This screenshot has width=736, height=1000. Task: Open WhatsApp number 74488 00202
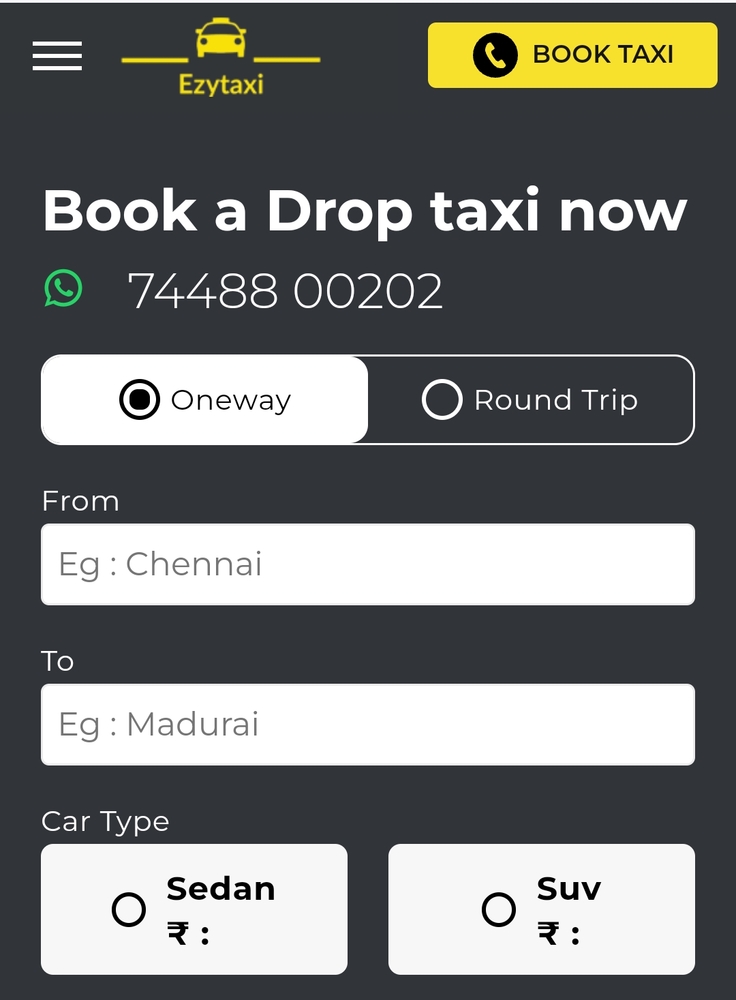pos(284,291)
